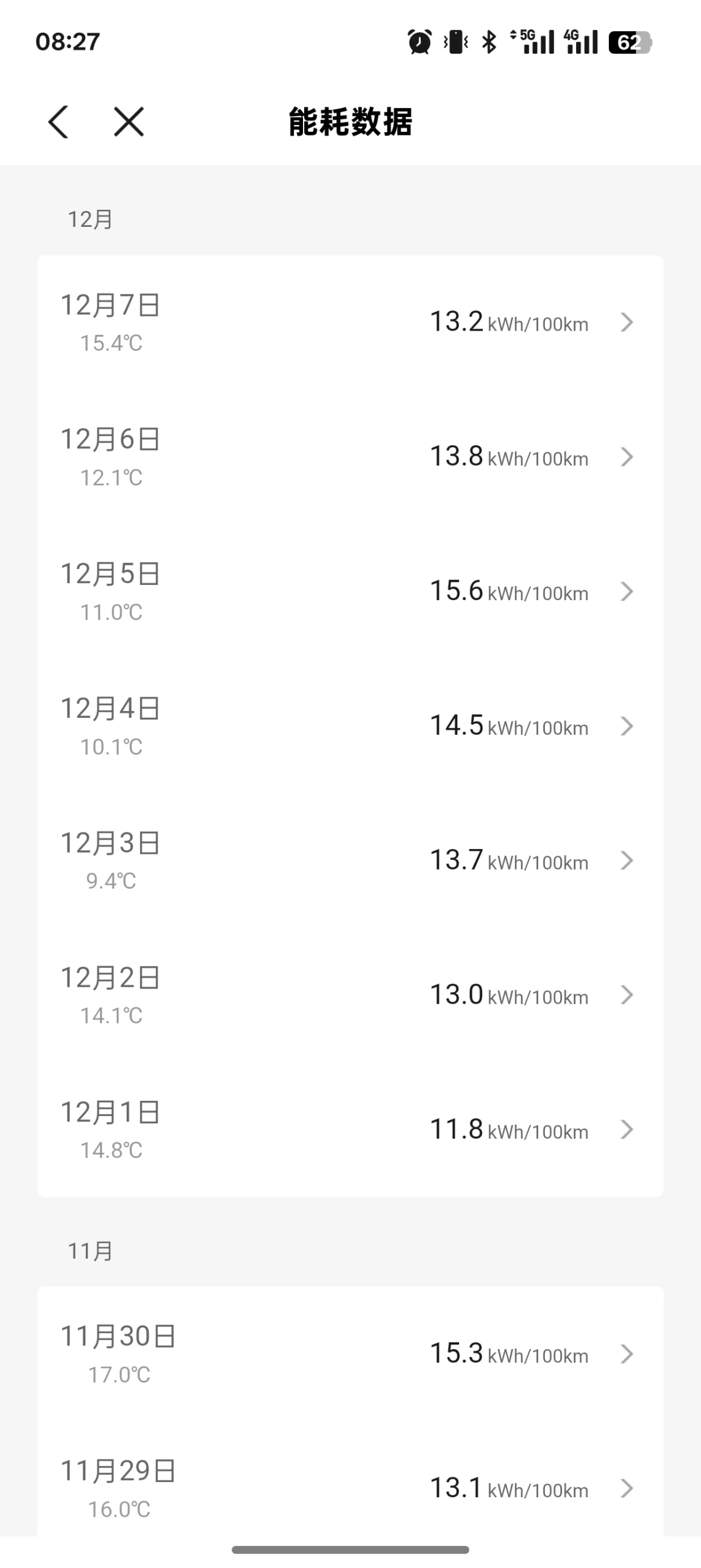View details for 12月6日
Viewport: 701px width, 1568px height.
pos(350,457)
